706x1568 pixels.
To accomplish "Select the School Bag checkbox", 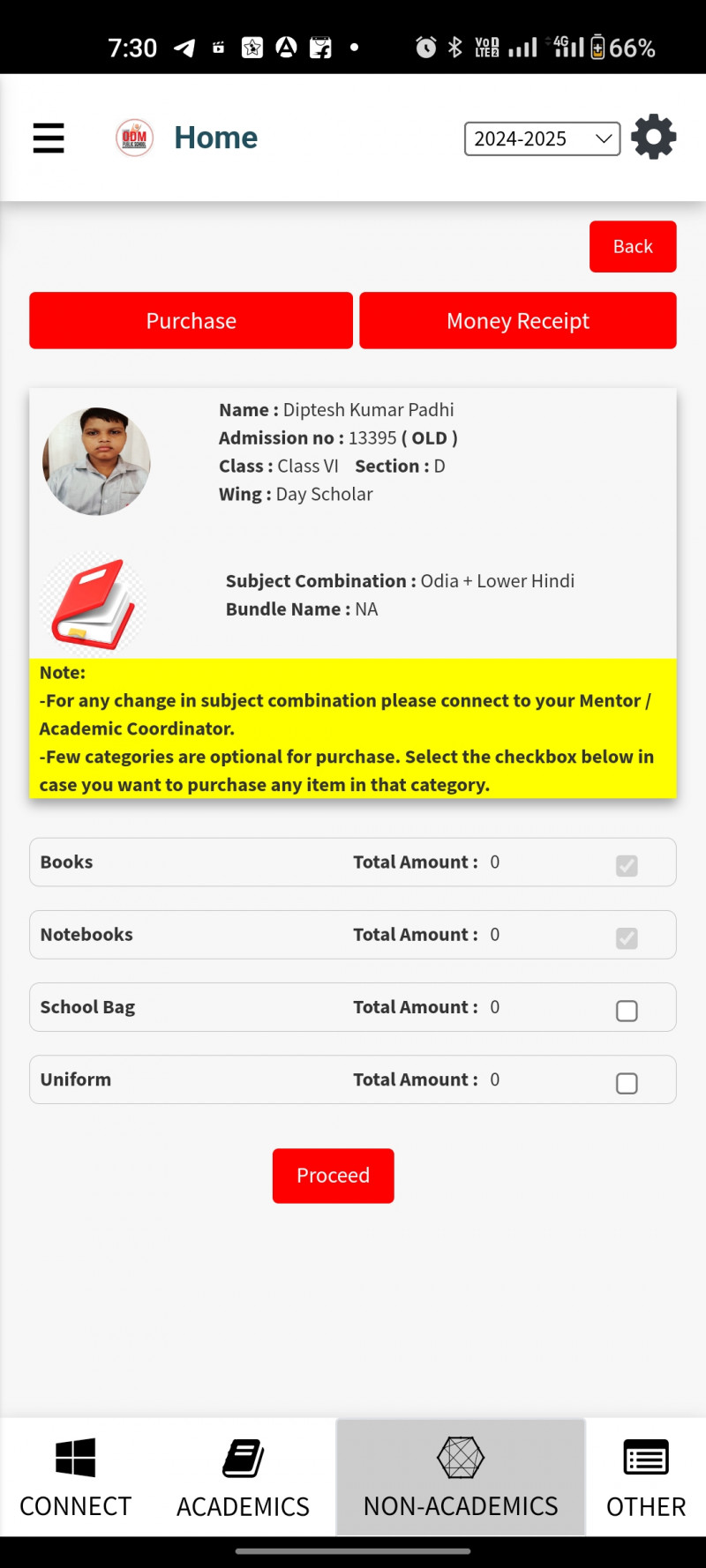I will click(x=627, y=1011).
